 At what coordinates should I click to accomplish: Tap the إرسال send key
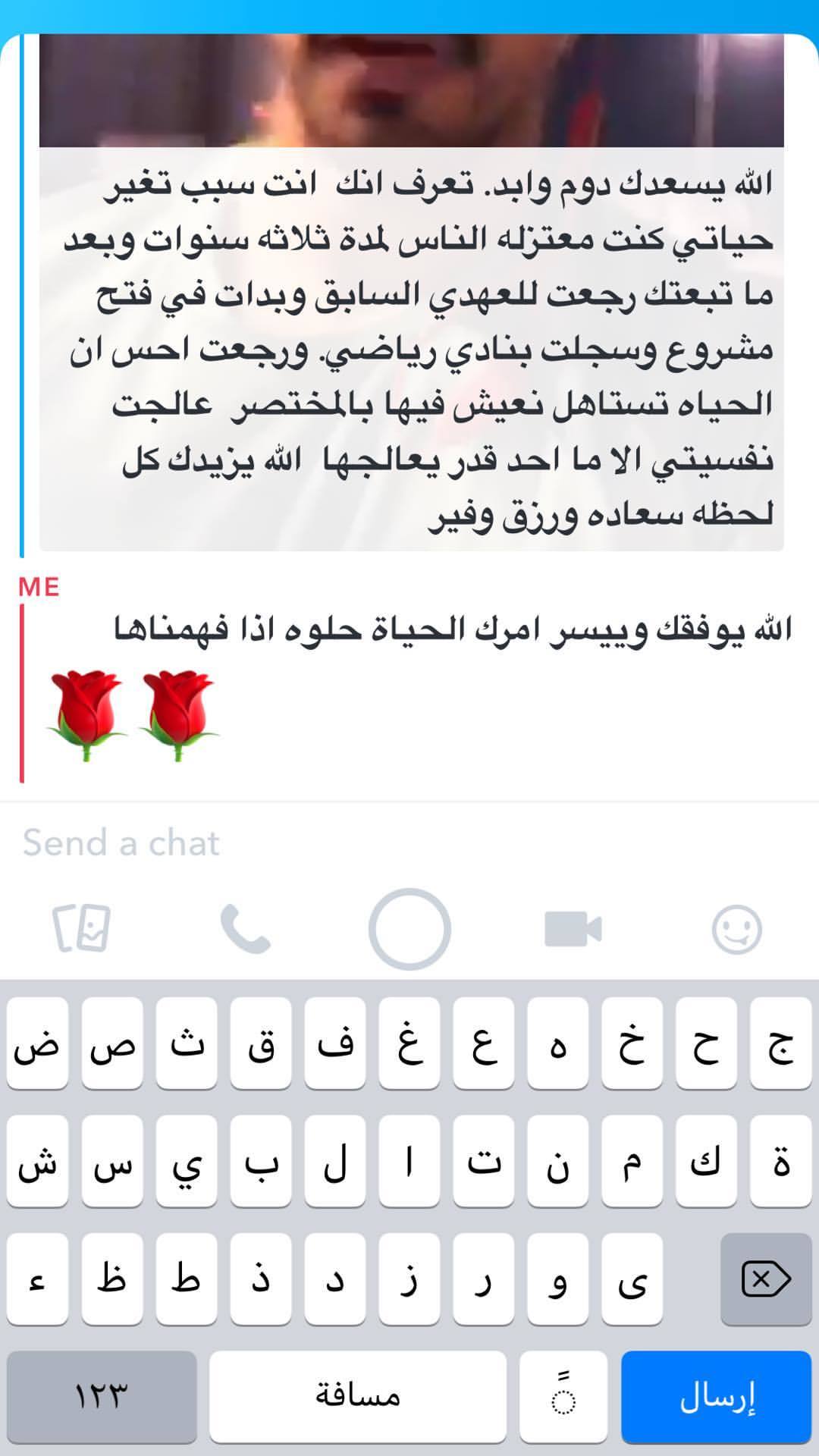pyautogui.click(x=716, y=1396)
